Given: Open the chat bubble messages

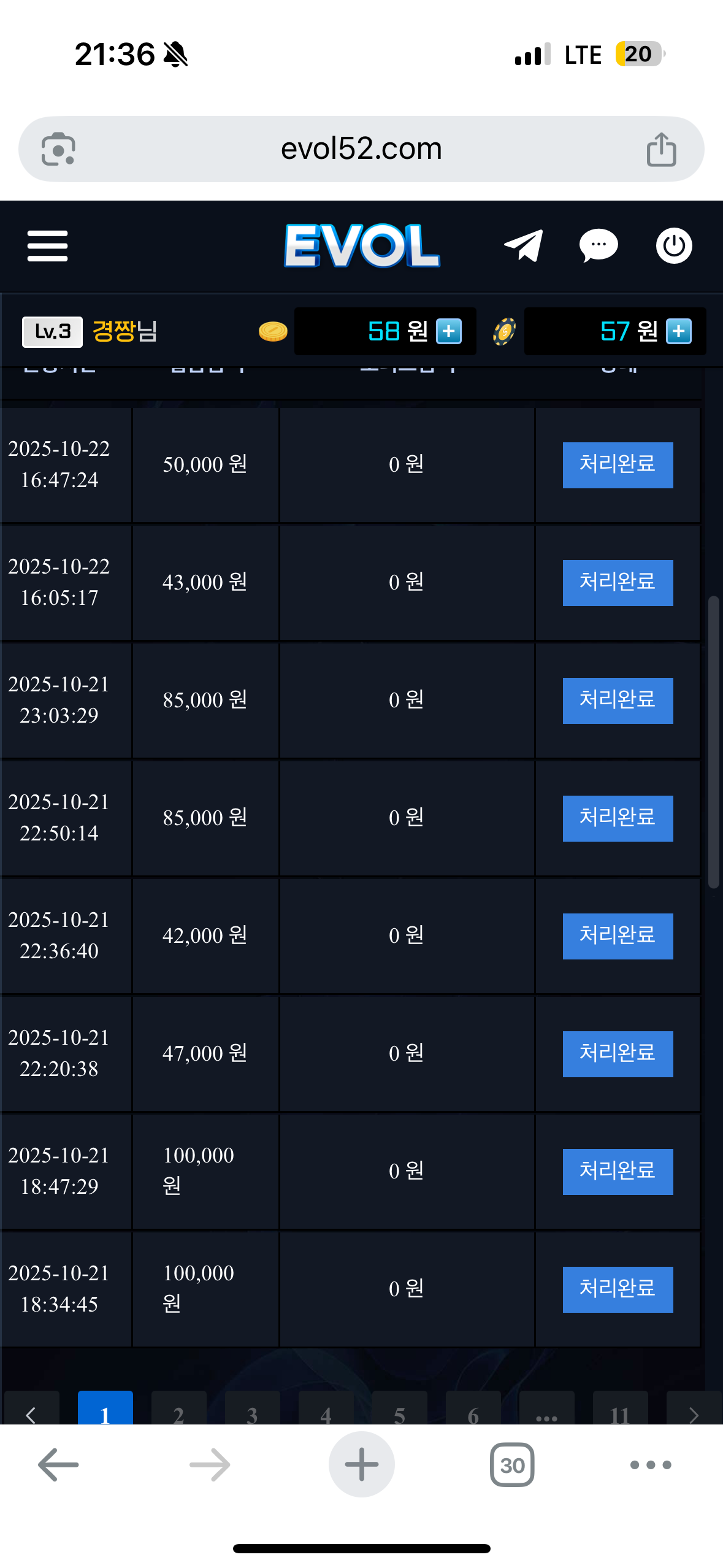Looking at the screenshot, I should coord(599,245).
